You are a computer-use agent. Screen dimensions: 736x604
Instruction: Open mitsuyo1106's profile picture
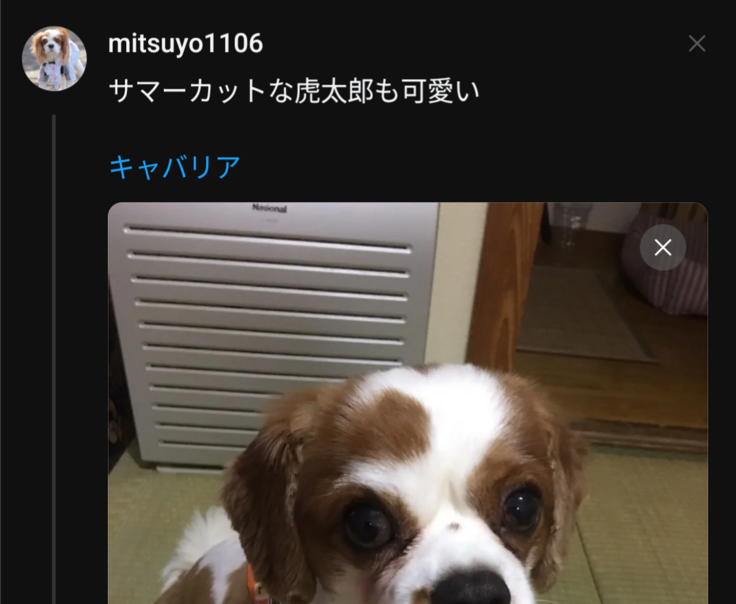click(54, 59)
